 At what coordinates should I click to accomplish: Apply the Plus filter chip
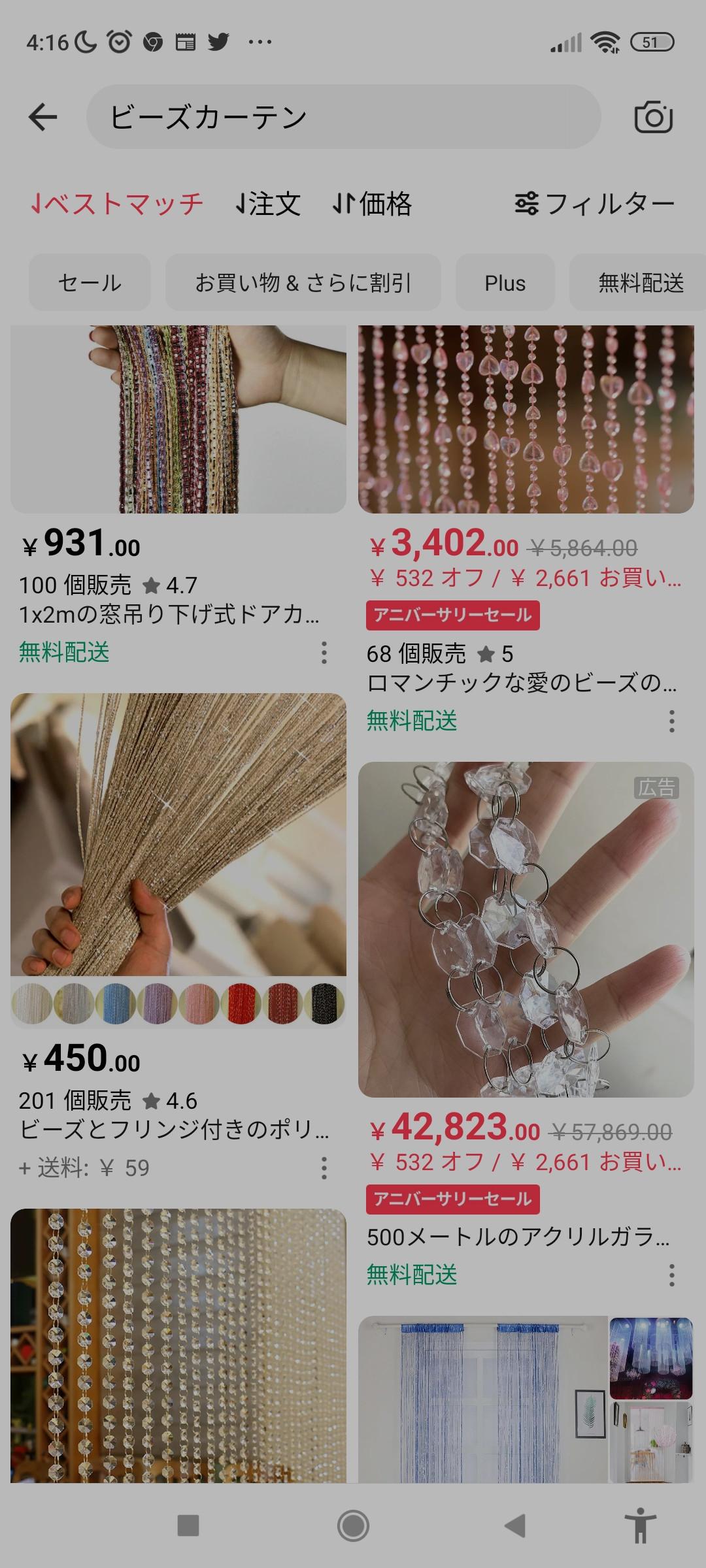click(x=505, y=282)
